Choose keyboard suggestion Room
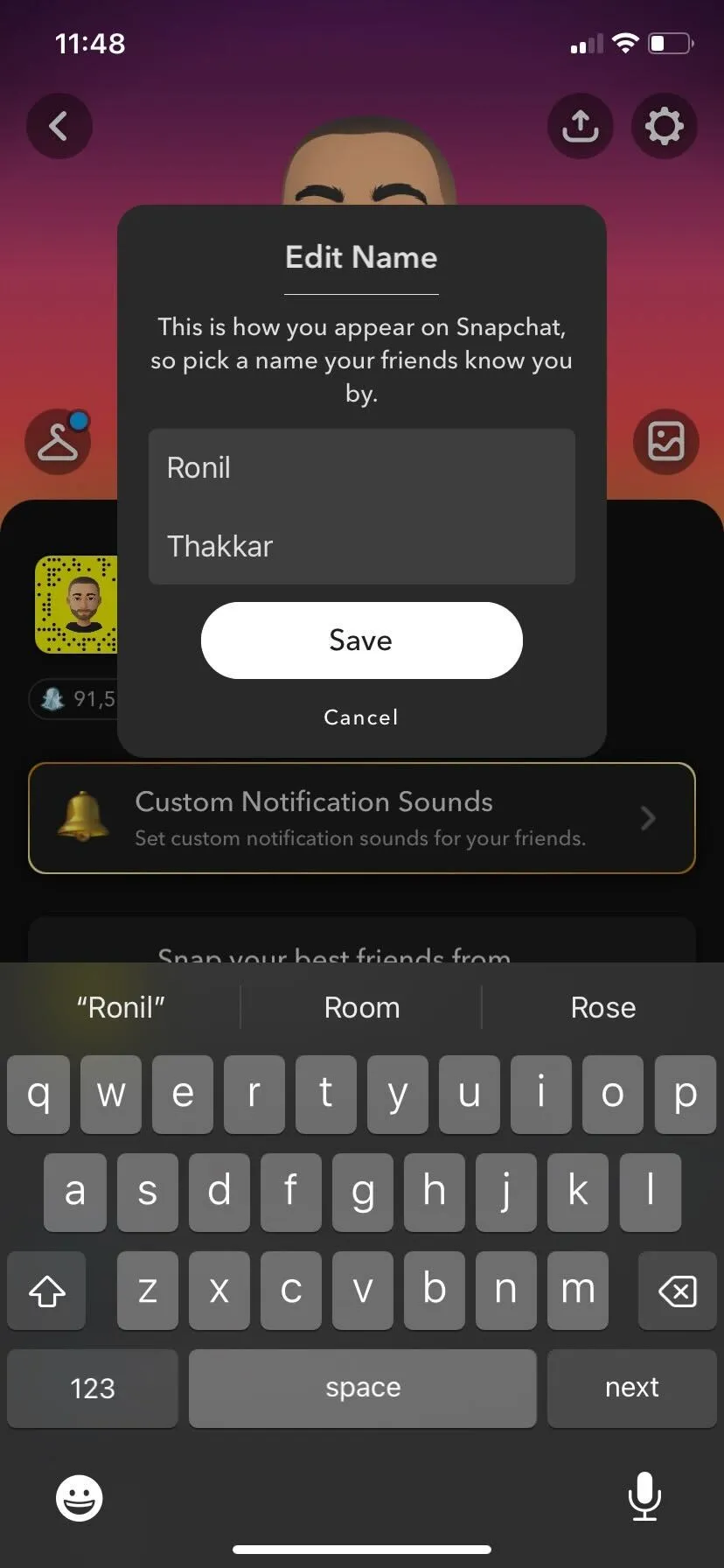 click(361, 1008)
